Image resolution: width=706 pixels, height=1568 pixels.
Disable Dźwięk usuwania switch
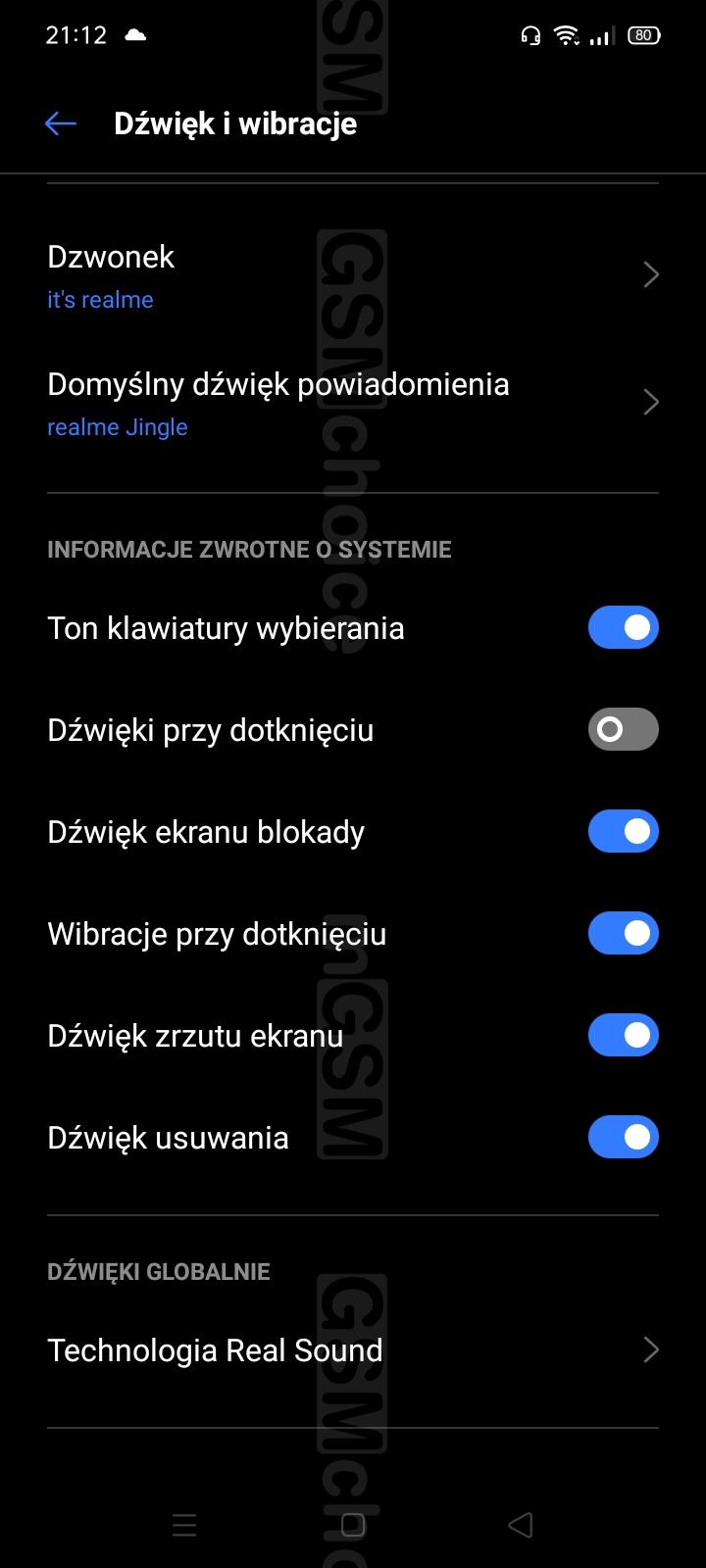tap(624, 1137)
